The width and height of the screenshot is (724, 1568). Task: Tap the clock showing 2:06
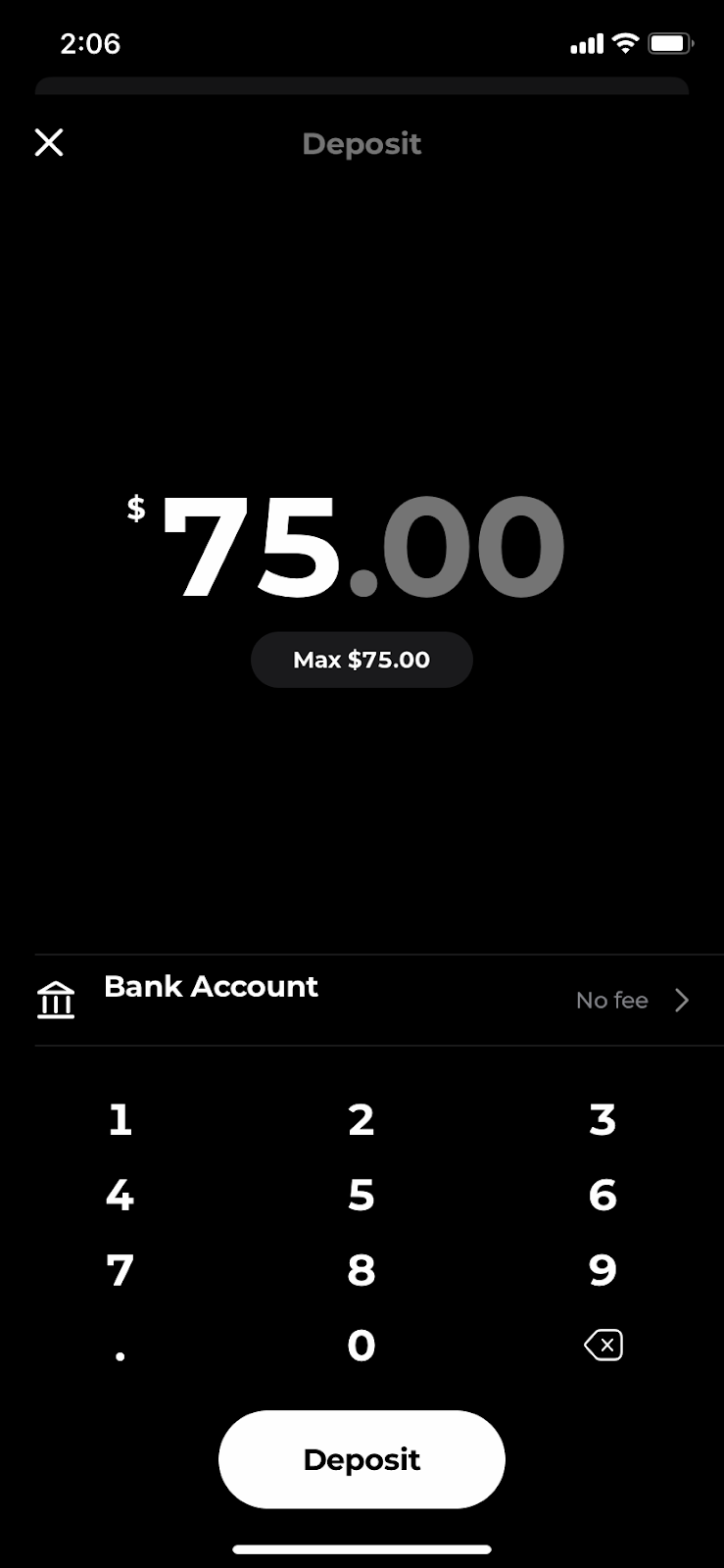91,43
